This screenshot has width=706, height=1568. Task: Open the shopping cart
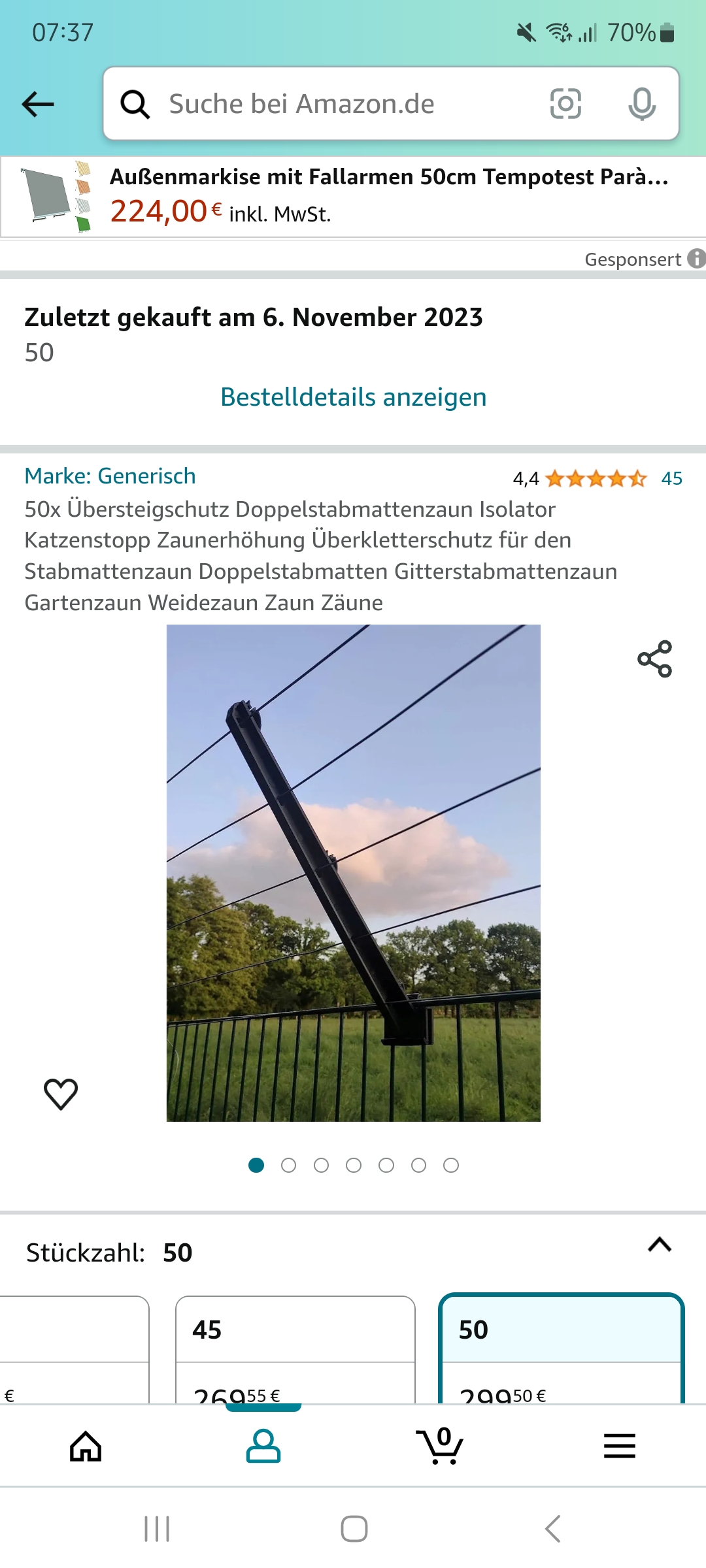(x=440, y=1446)
